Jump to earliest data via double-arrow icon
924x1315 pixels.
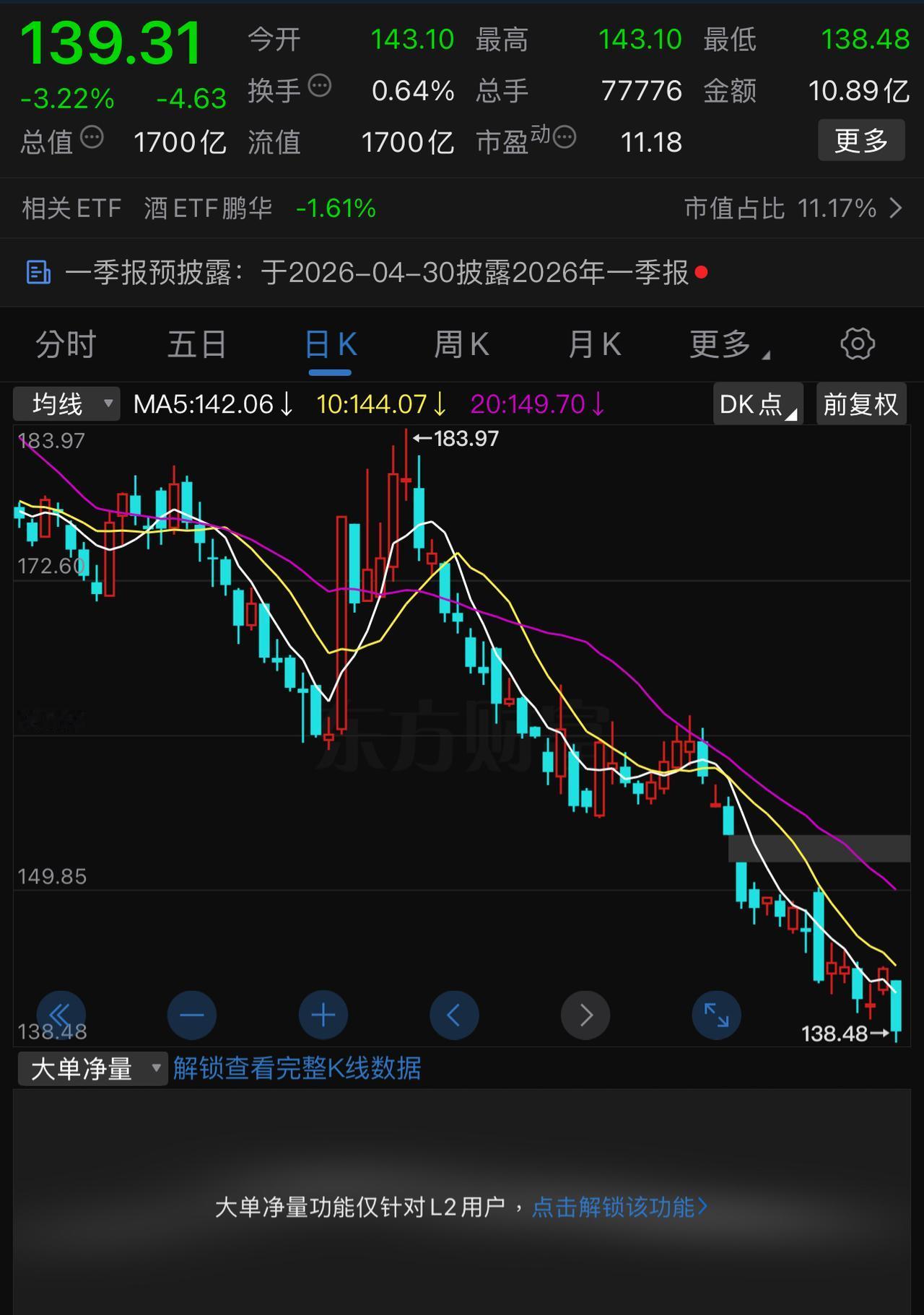62,1014
